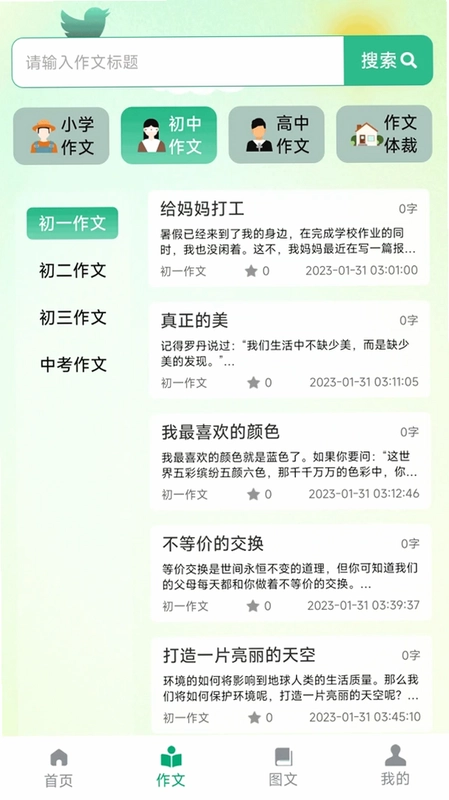Viewport: 449px width, 800px height.
Task: Open 中考作文 in the side menu
Action: click(73, 364)
